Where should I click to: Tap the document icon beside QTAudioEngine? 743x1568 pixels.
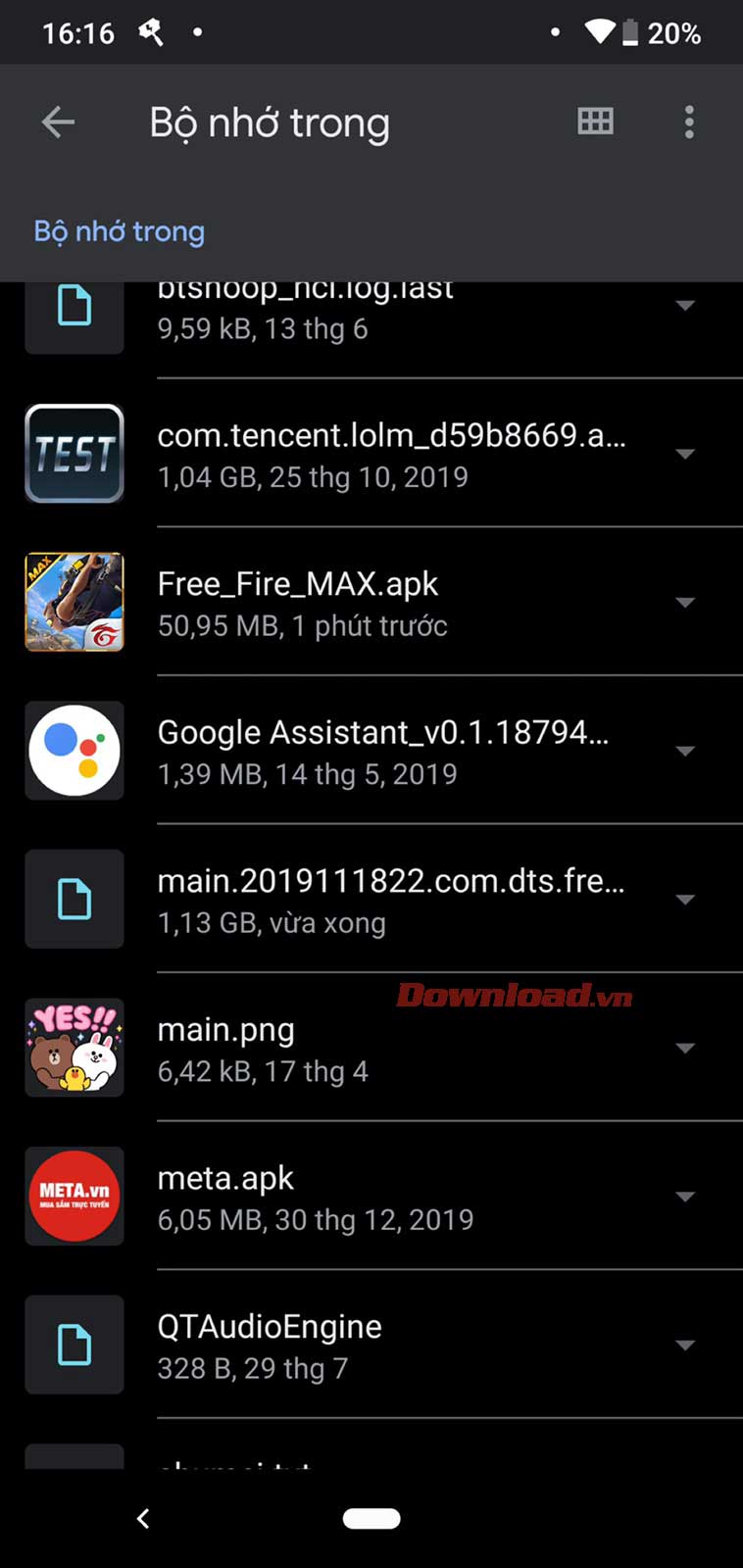click(x=74, y=1345)
